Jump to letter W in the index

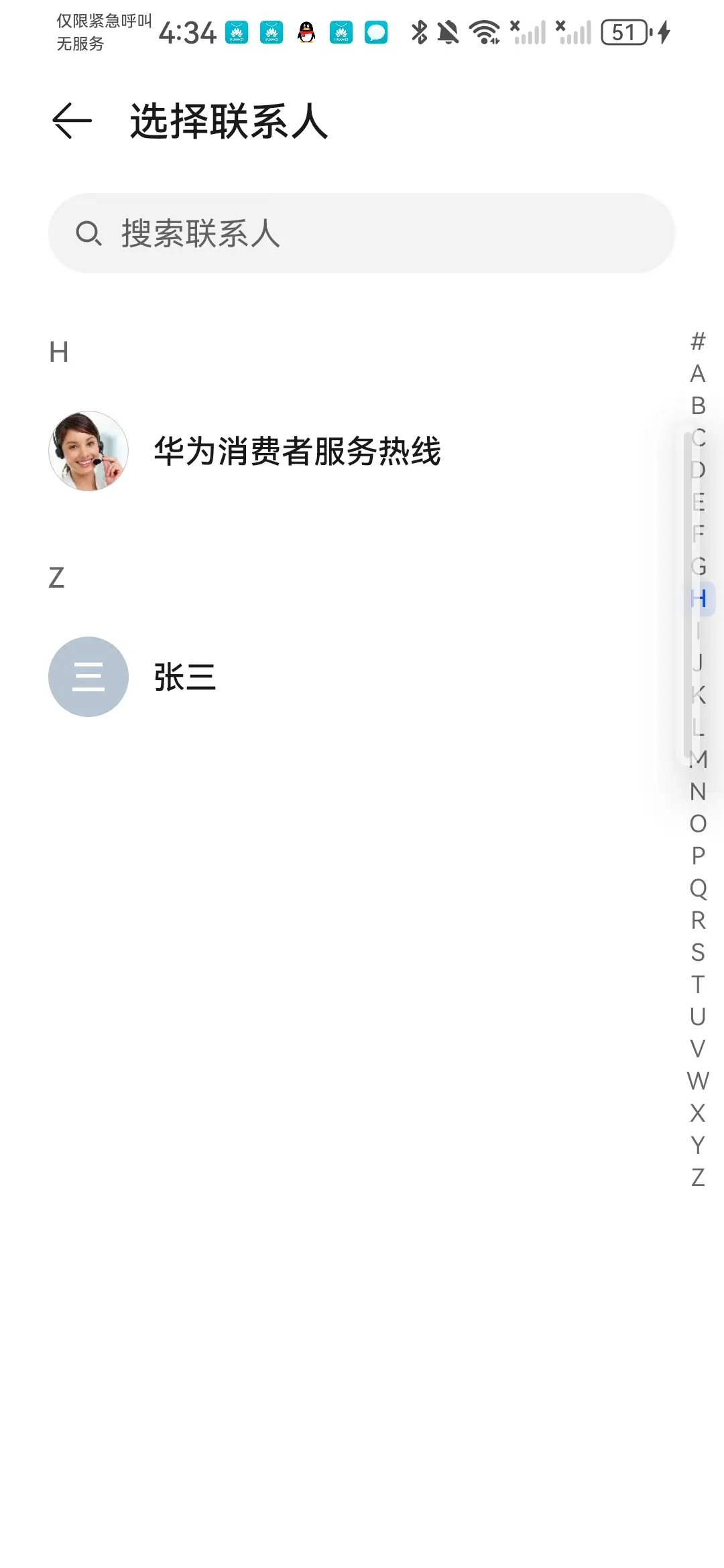pyautogui.click(x=698, y=1081)
